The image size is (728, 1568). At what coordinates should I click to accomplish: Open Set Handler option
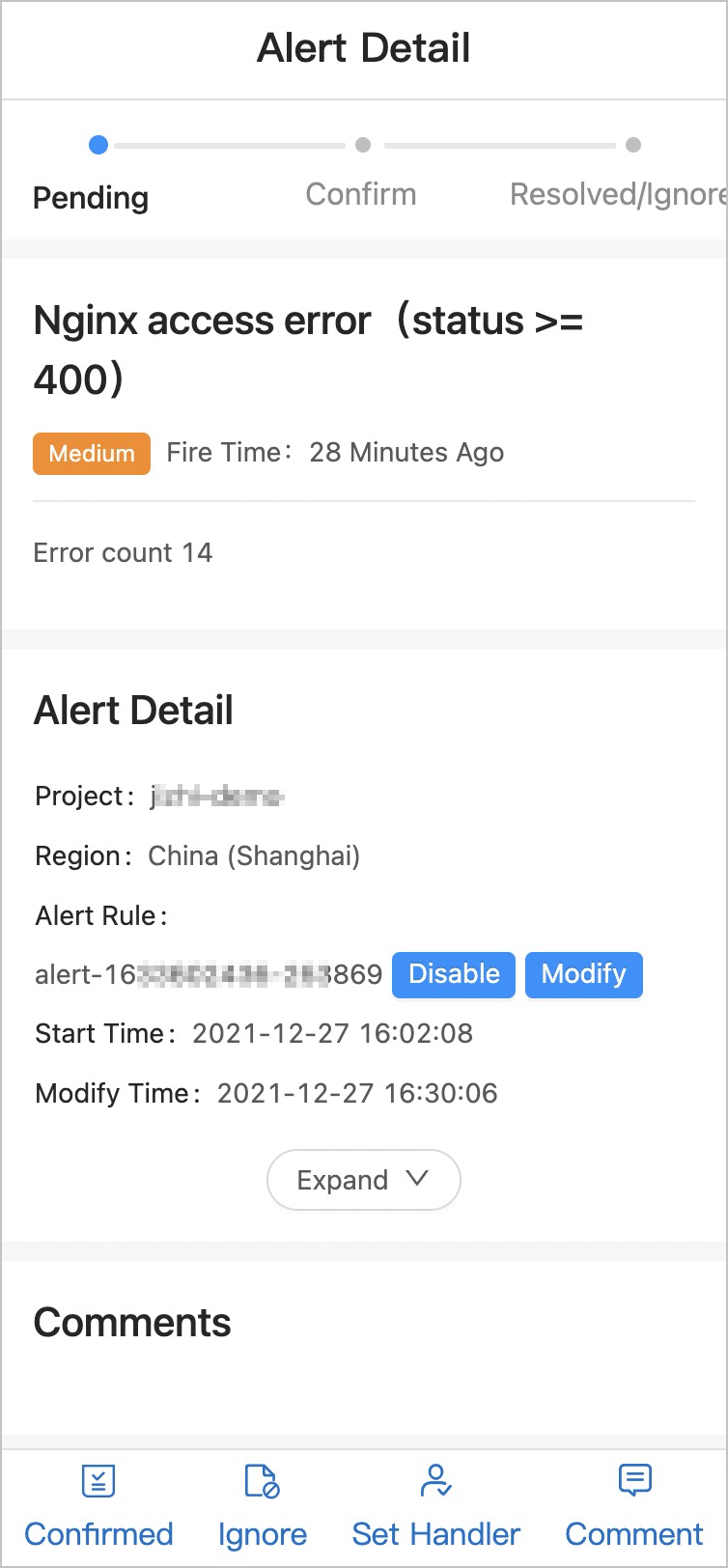[435, 1506]
